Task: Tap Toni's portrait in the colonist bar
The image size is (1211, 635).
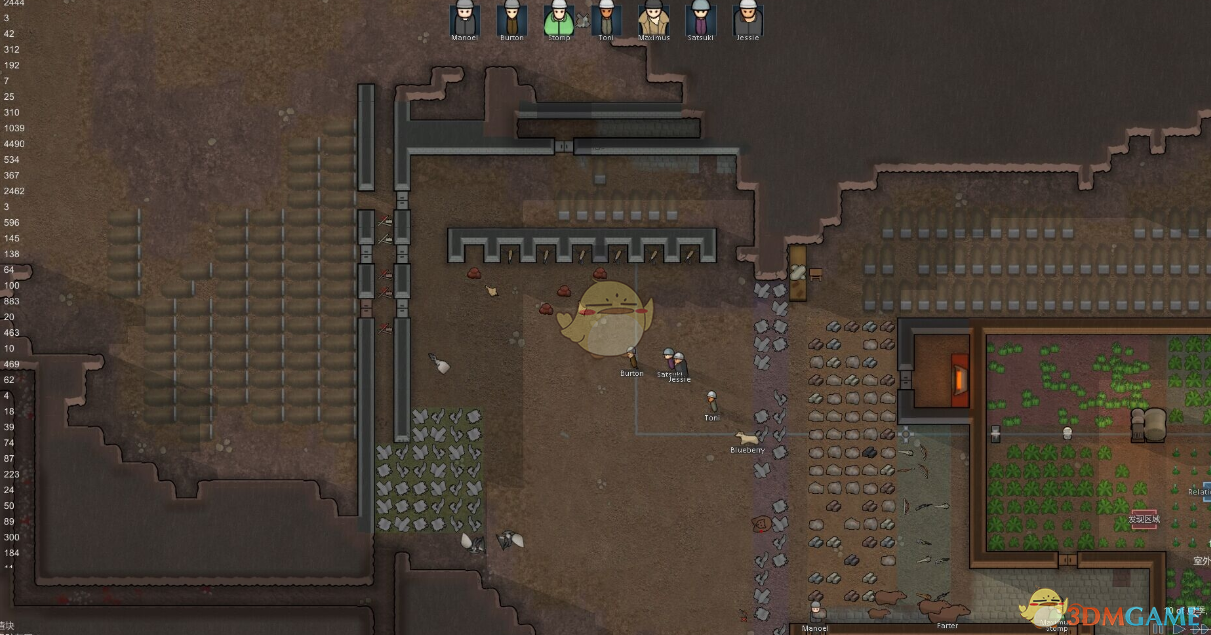Action: (605, 18)
